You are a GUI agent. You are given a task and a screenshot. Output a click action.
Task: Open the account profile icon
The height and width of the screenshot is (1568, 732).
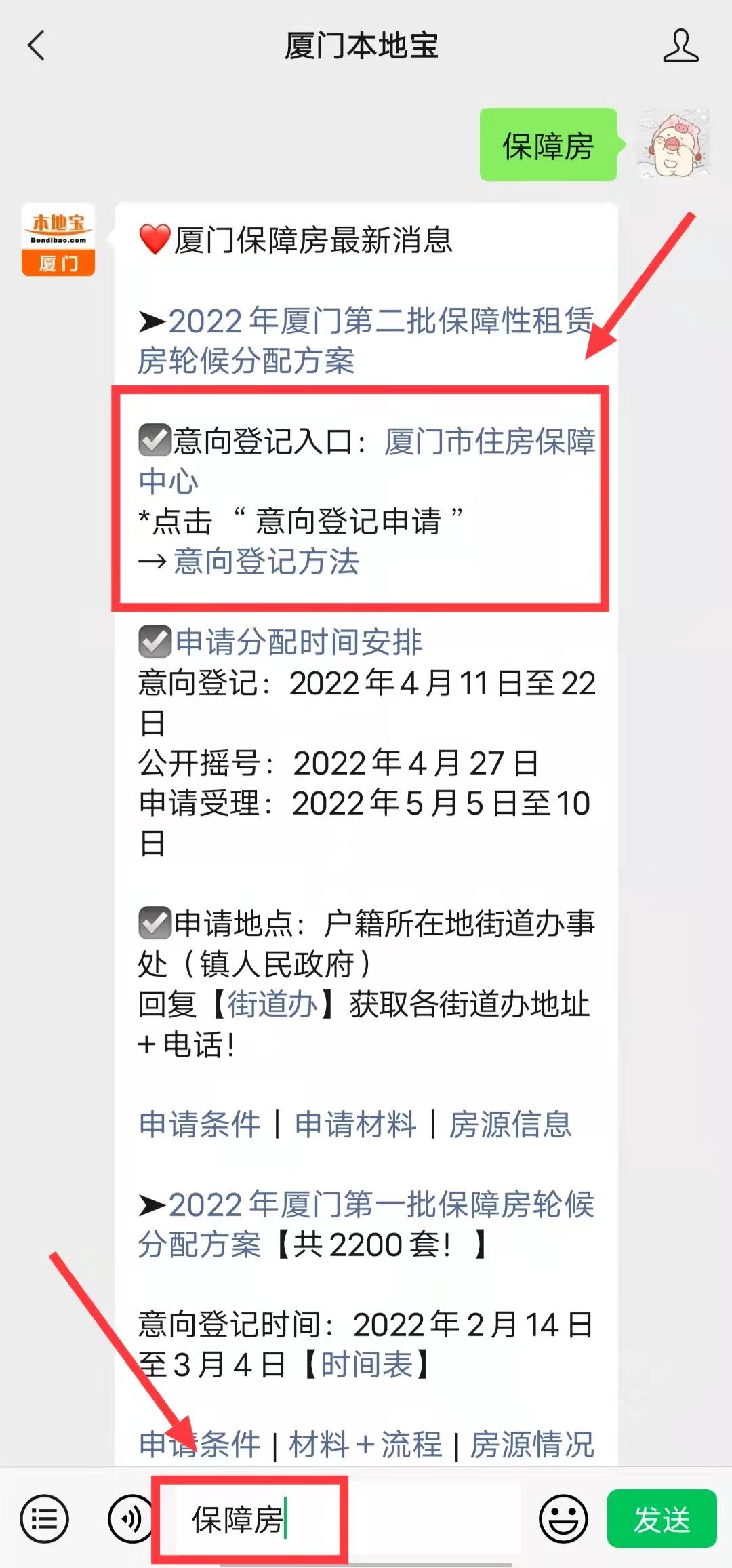[x=680, y=46]
